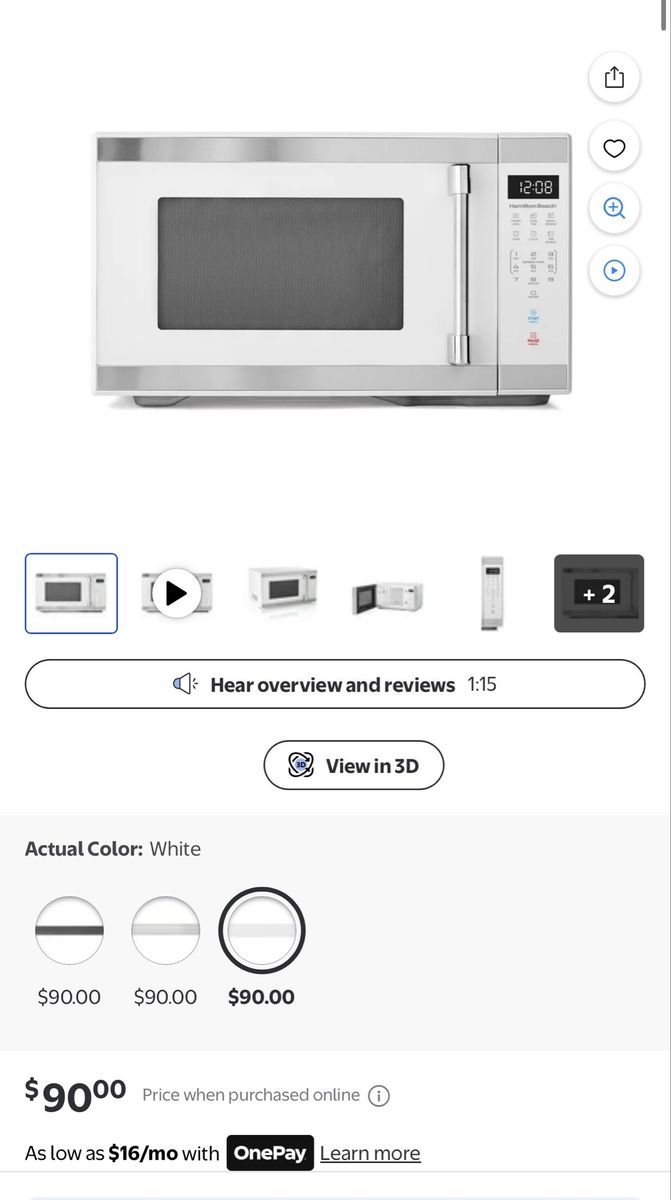Open the video thumbnail with play button
This screenshot has width=671, height=1200.
(176, 593)
